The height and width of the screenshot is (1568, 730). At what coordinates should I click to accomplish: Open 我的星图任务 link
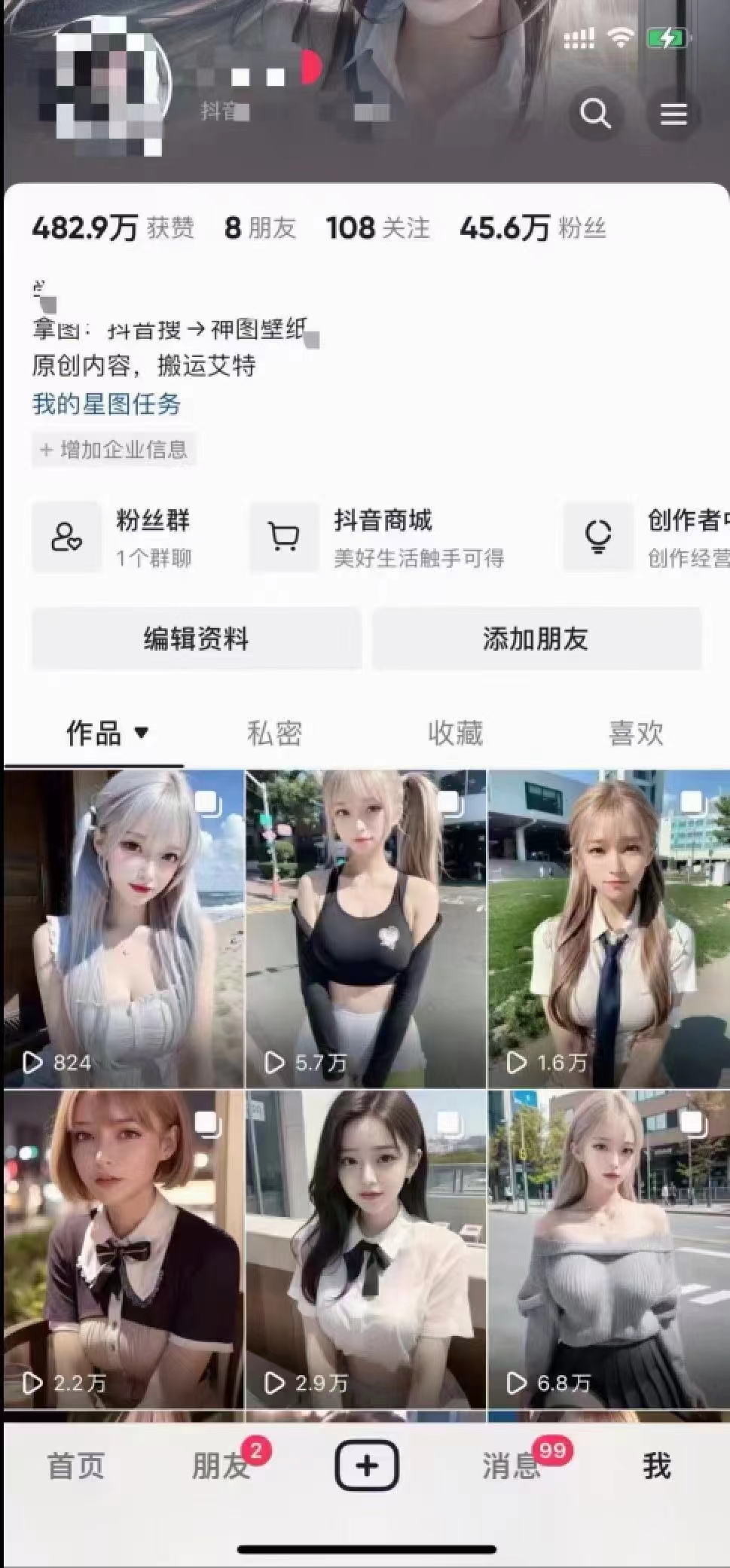coord(106,404)
